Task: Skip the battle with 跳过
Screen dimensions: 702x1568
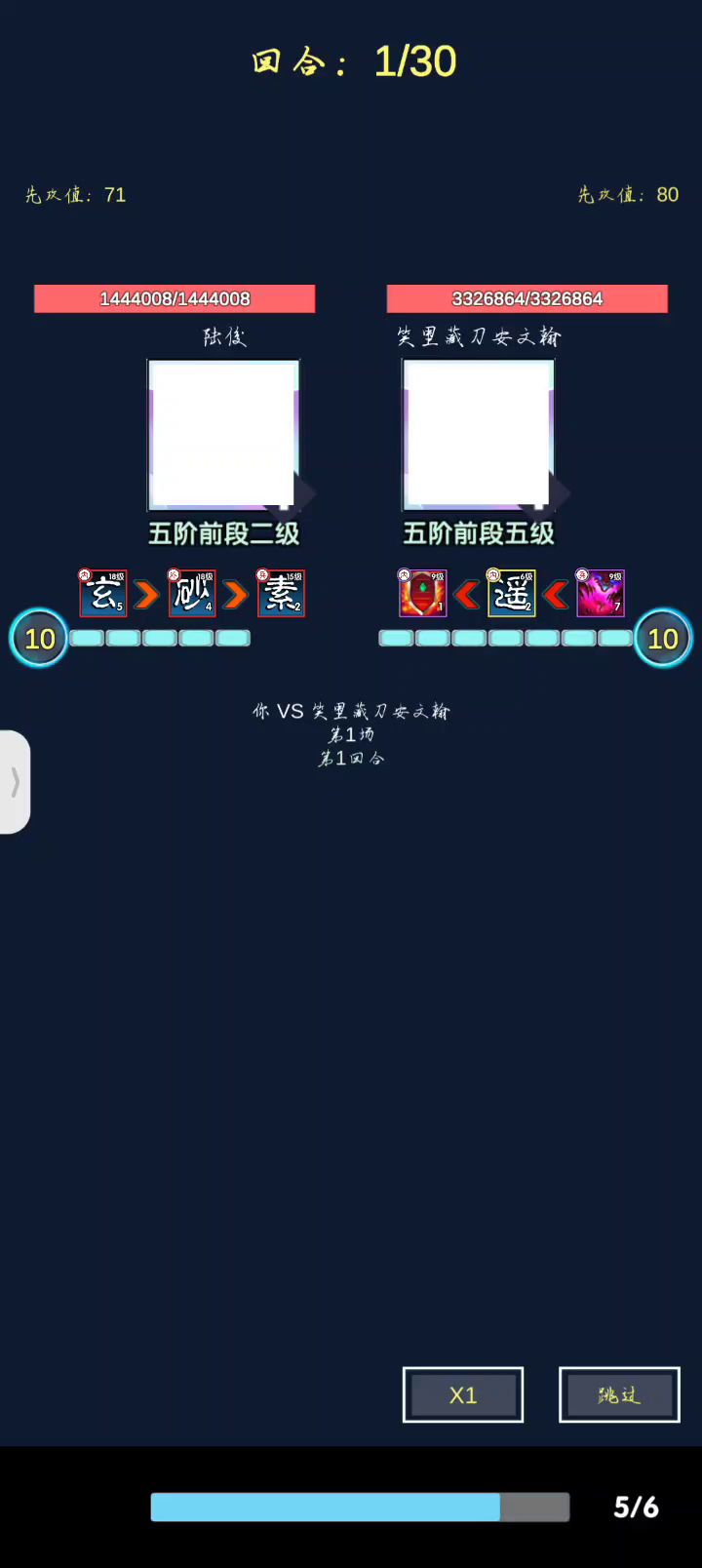Action: pyautogui.click(x=619, y=1394)
